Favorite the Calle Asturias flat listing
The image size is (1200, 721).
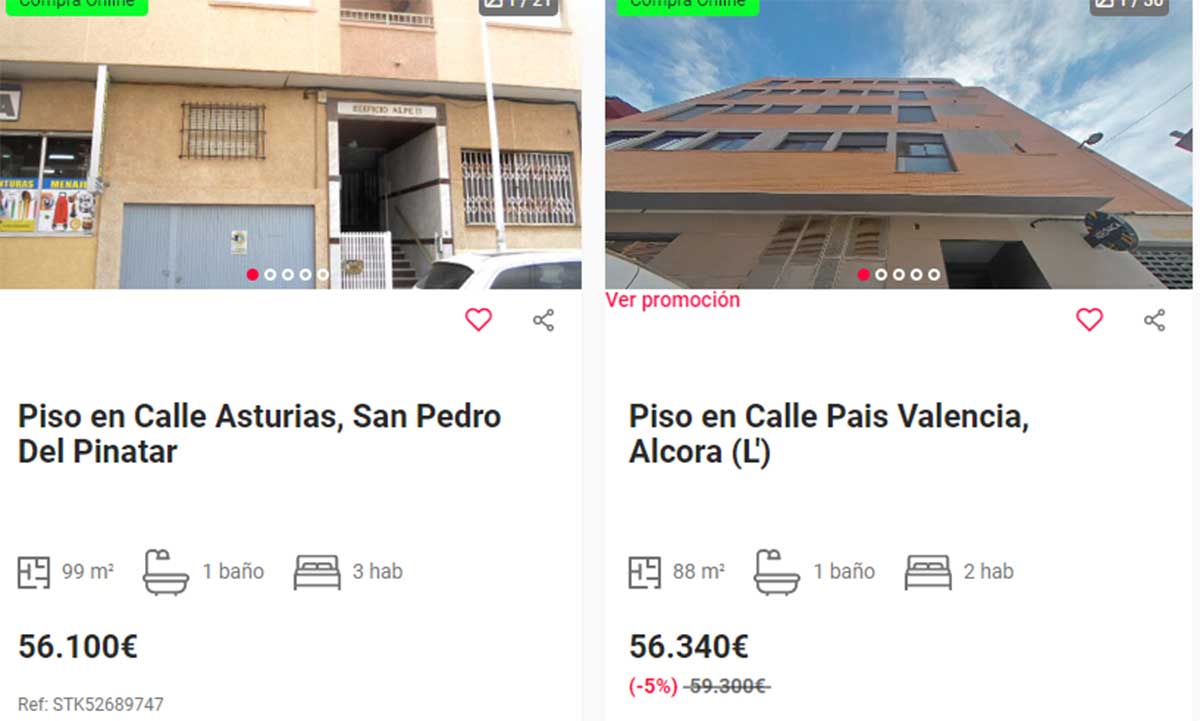coord(479,320)
